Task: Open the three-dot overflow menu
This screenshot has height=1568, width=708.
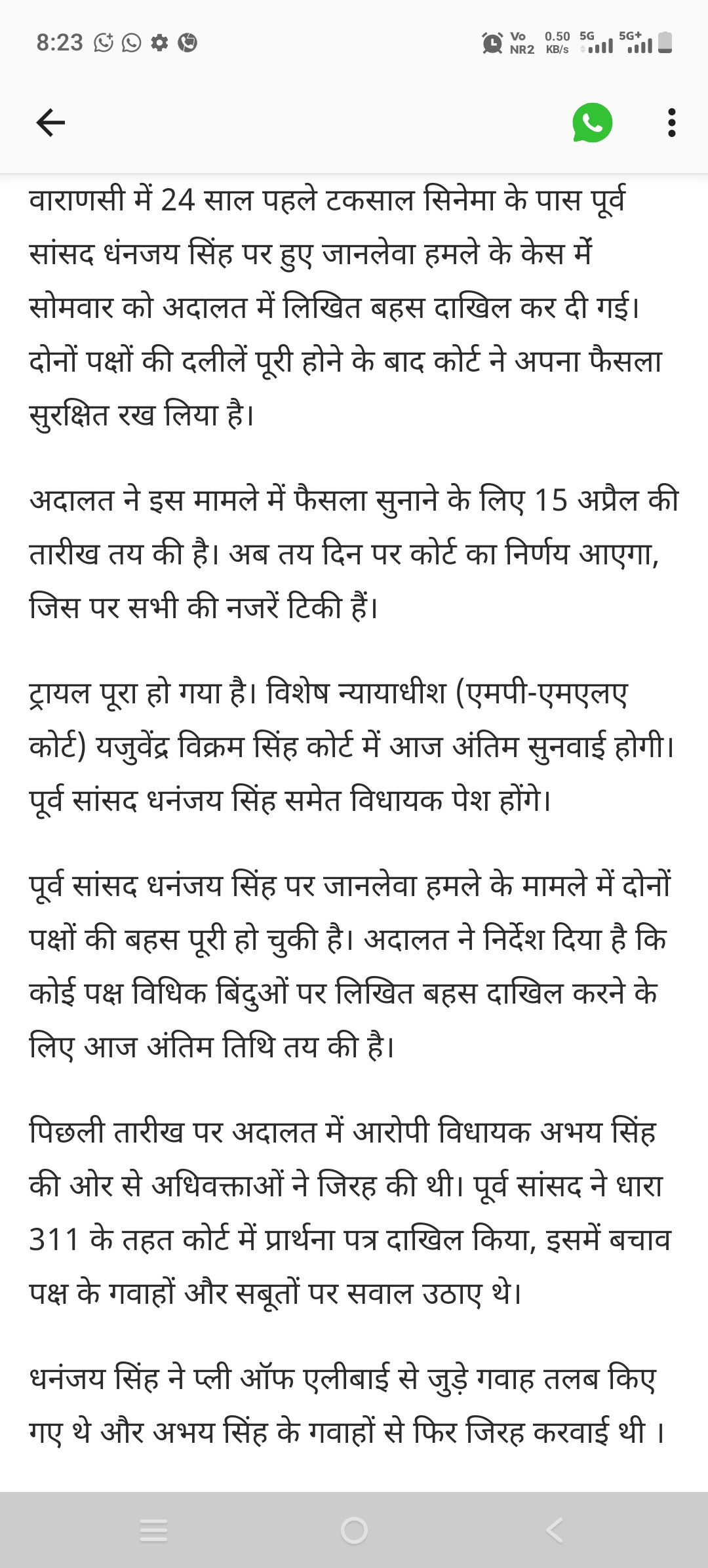Action: point(671,123)
